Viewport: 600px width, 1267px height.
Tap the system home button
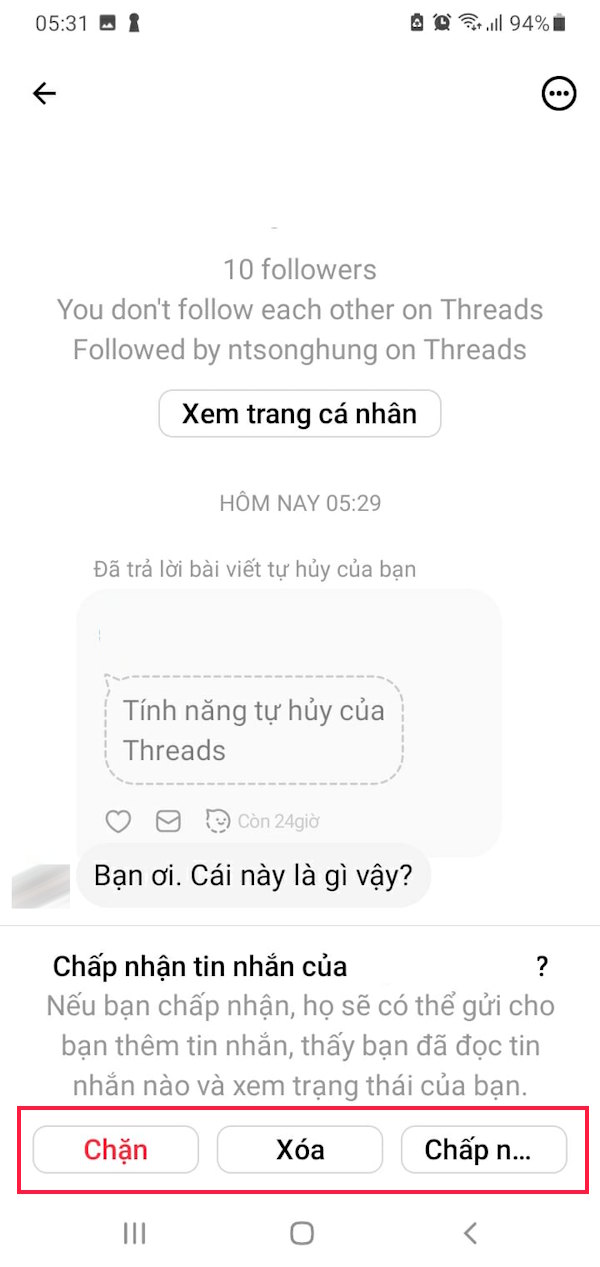[301, 1233]
